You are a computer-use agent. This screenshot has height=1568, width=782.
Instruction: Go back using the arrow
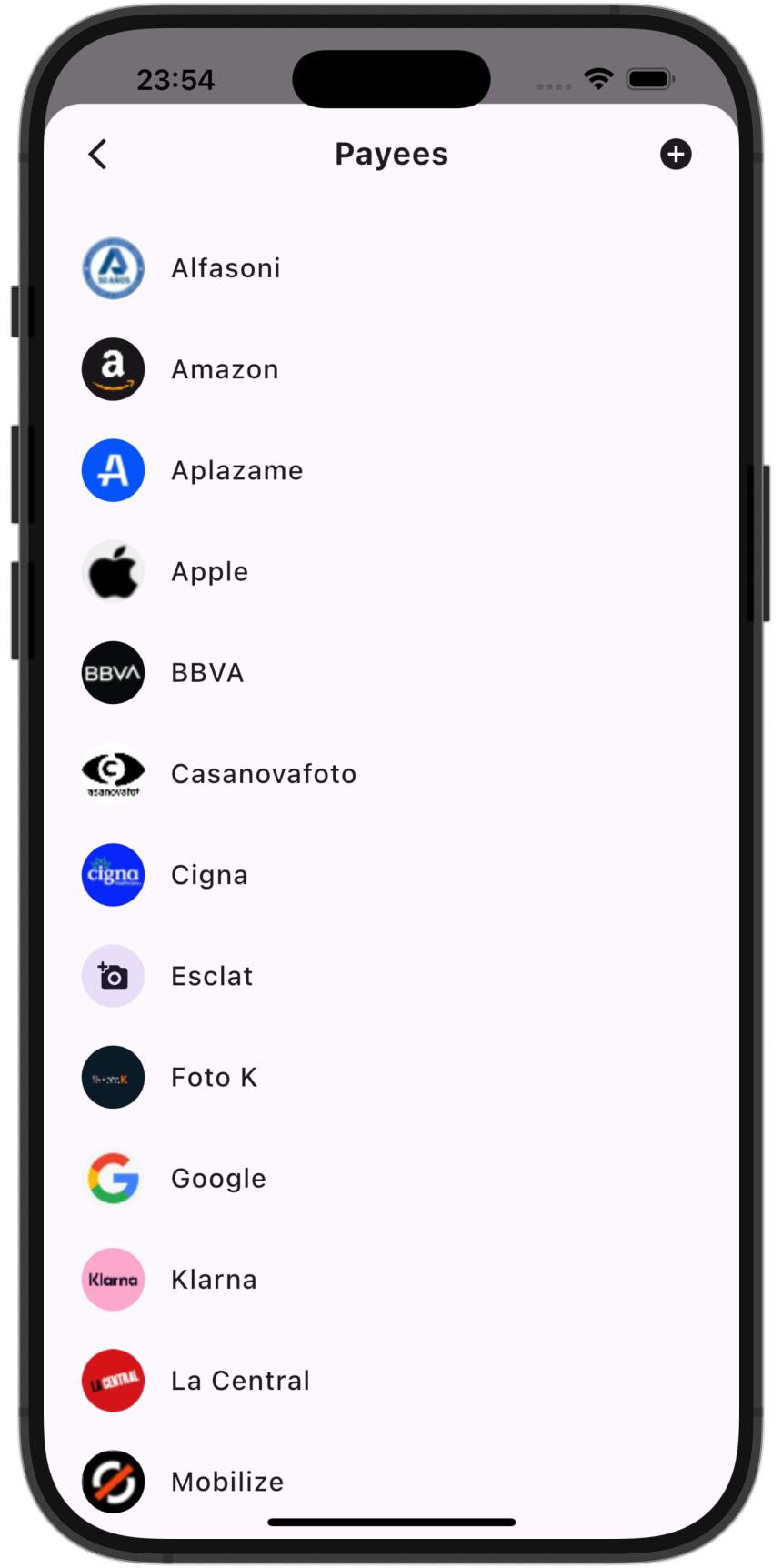pyautogui.click(x=97, y=154)
